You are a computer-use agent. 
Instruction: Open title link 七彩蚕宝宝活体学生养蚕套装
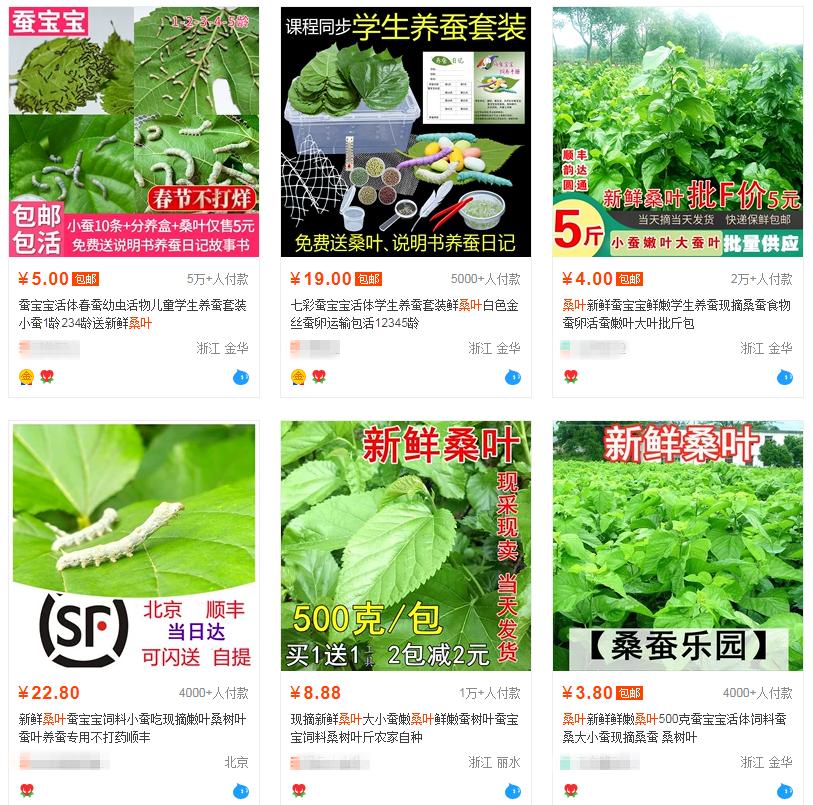[404, 306]
